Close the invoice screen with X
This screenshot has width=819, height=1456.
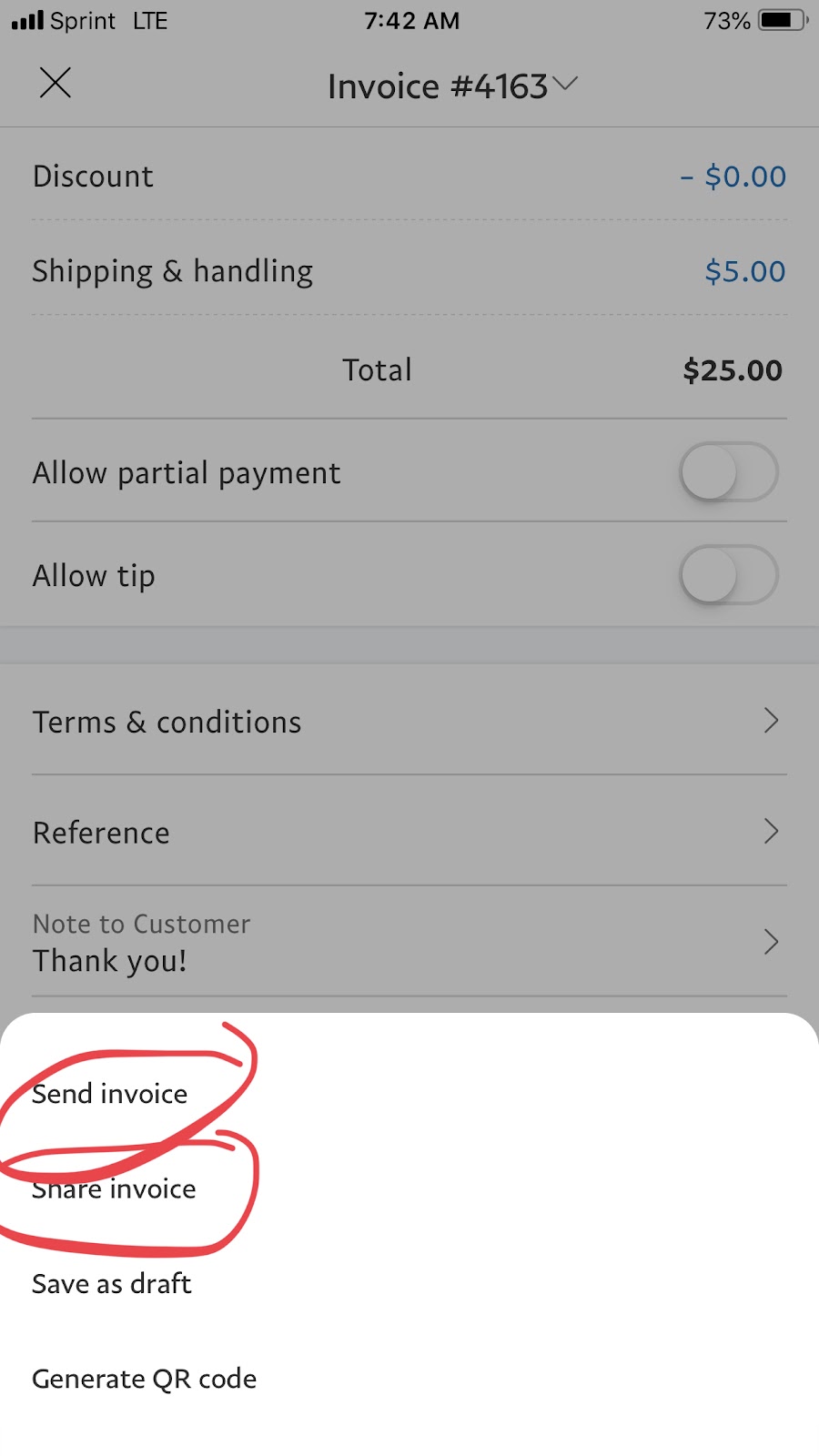pyautogui.click(x=56, y=83)
